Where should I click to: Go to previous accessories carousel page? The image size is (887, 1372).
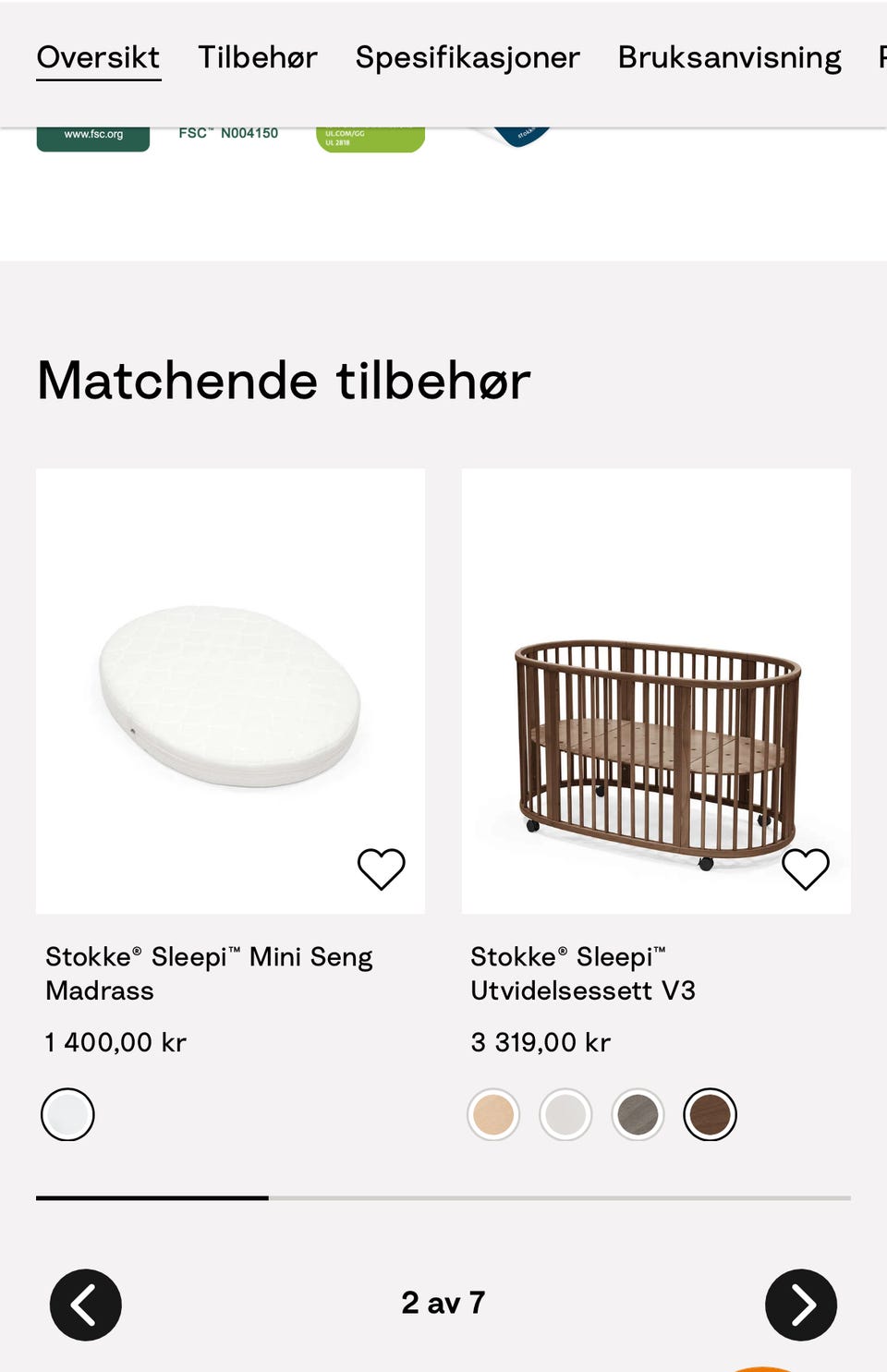tap(85, 1305)
